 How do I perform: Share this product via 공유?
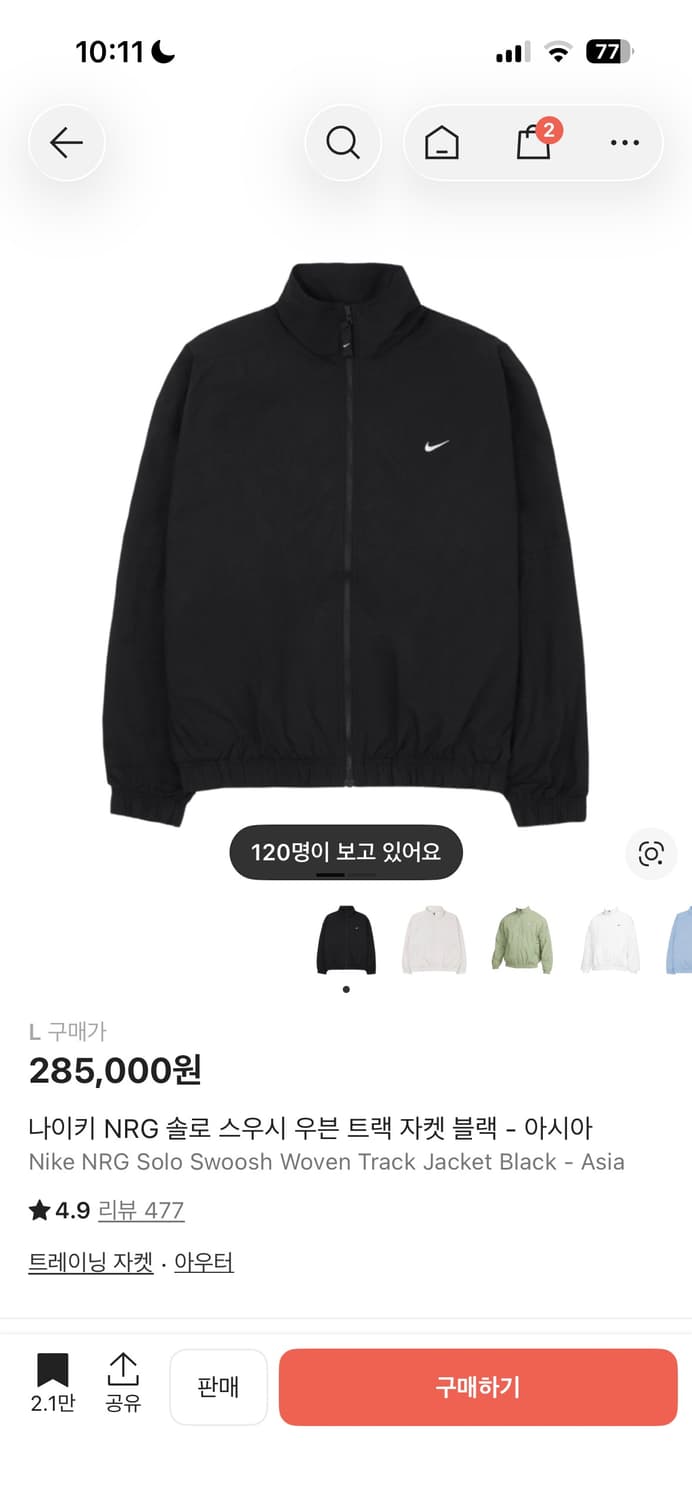pos(123,1381)
